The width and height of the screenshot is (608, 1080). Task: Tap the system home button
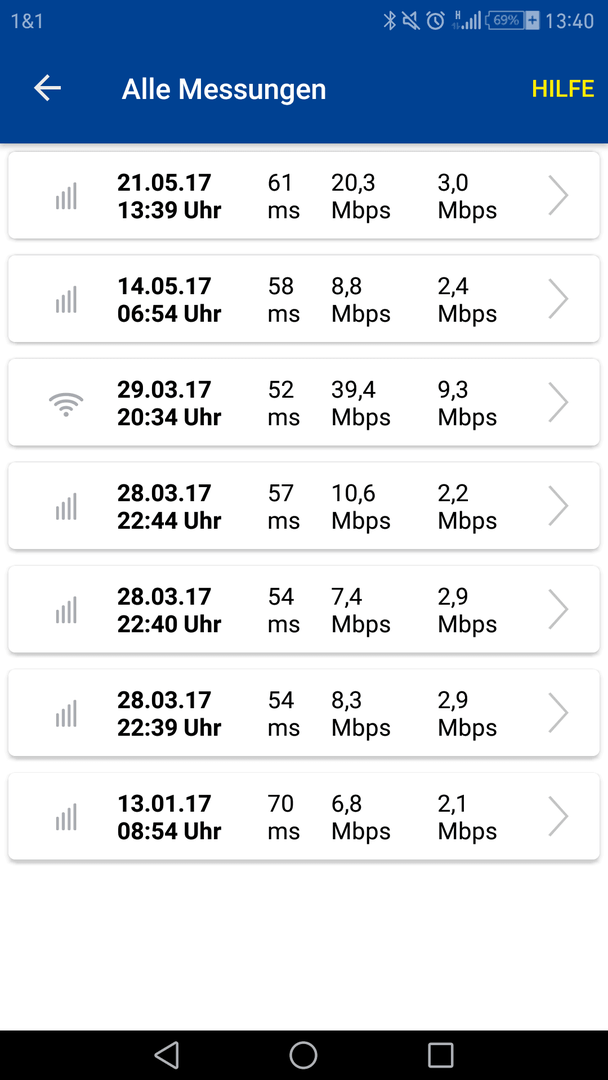303,1055
